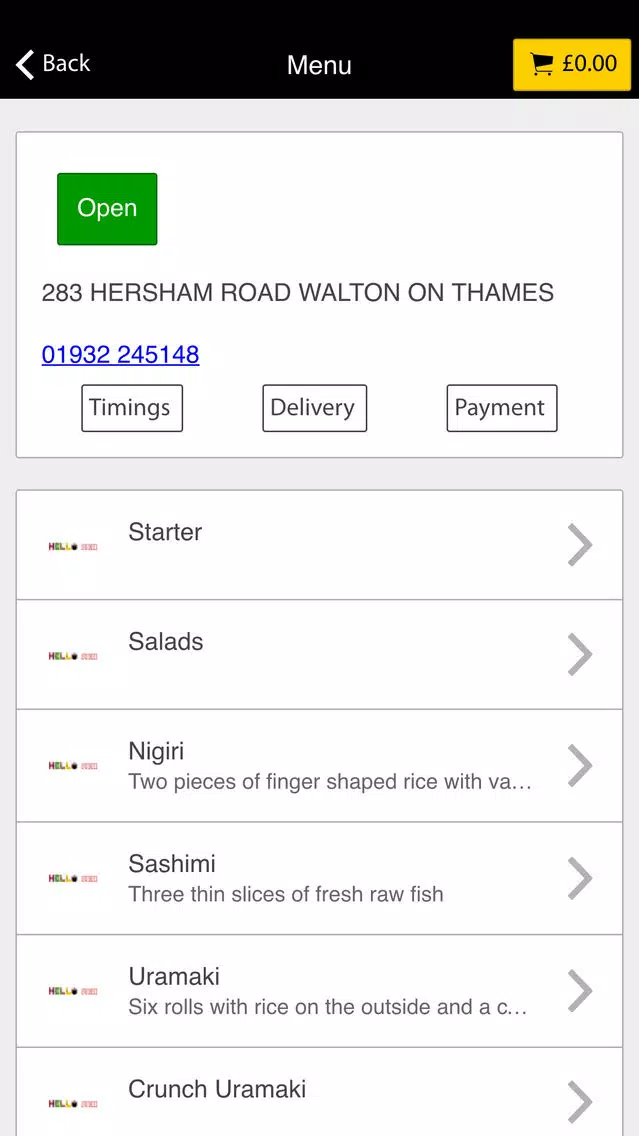The image size is (639, 1136).
Task: Browse the Salads category
Action: click(x=320, y=654)
